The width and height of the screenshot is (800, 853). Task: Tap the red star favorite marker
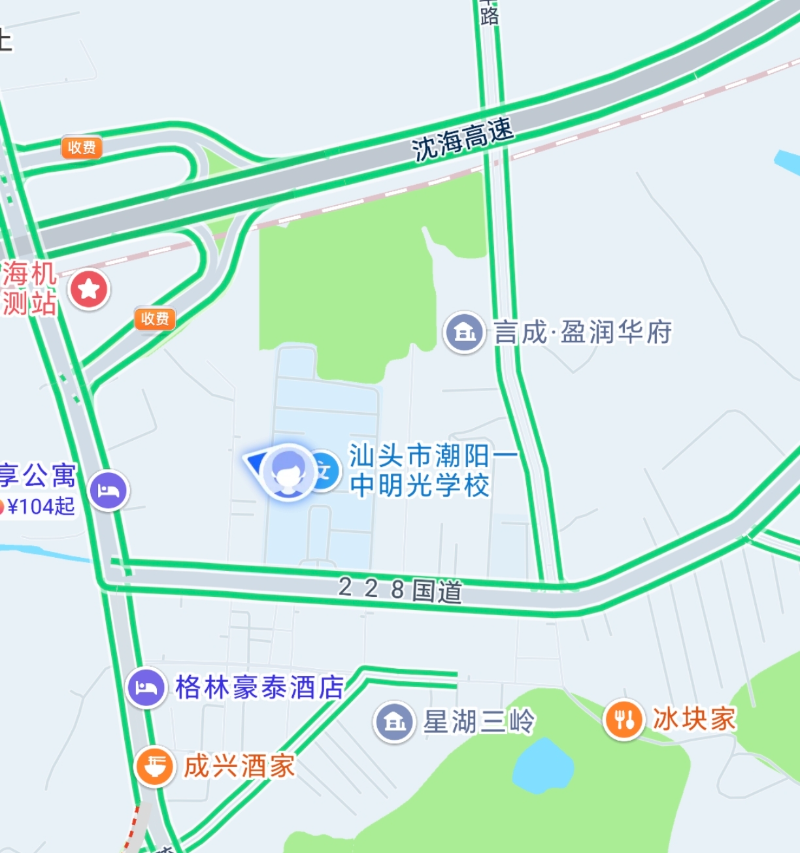[89, 290]
